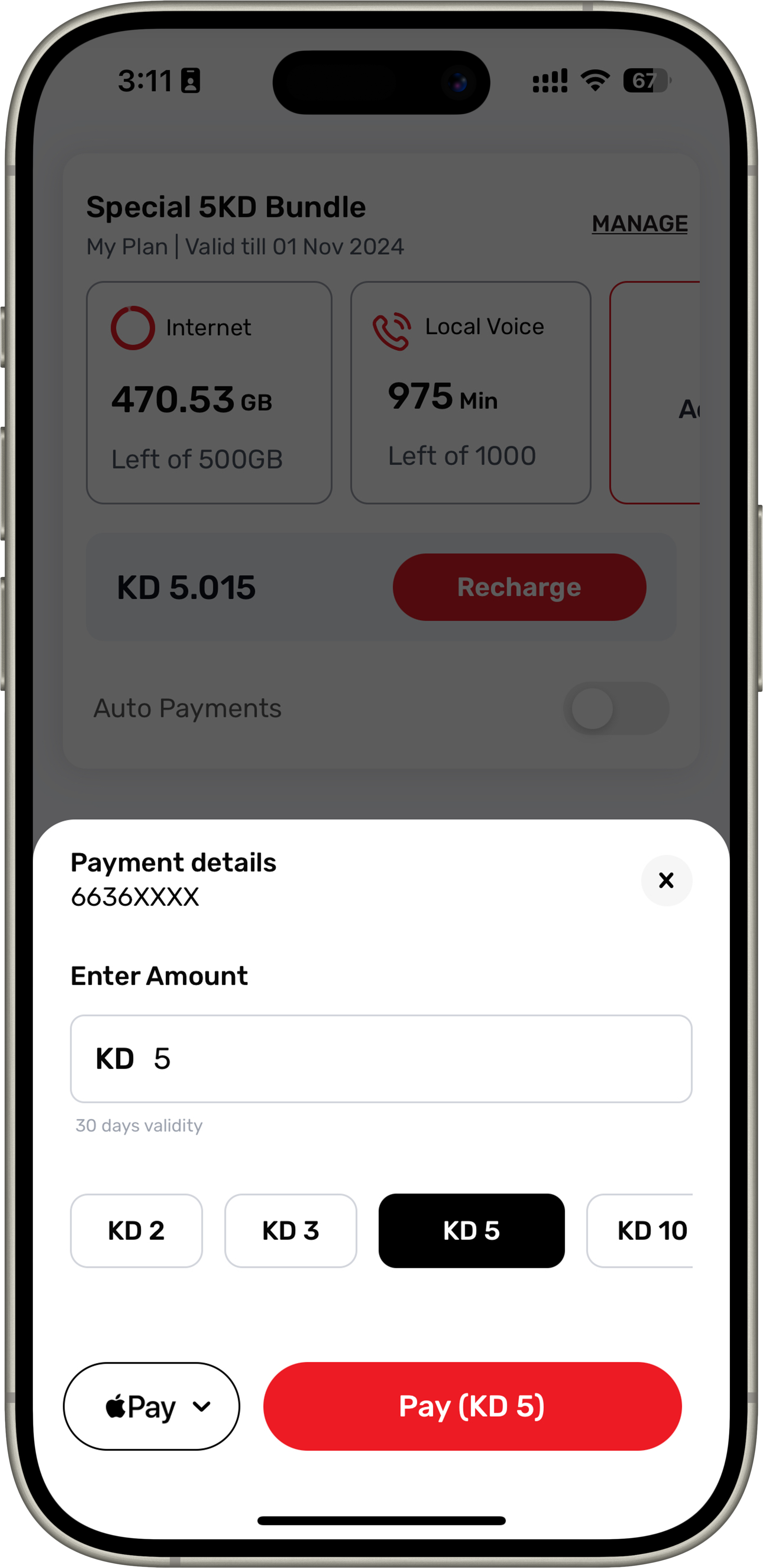Close the Payment details sheet
Screen dimensions: 763x1568
click(666, 880)
